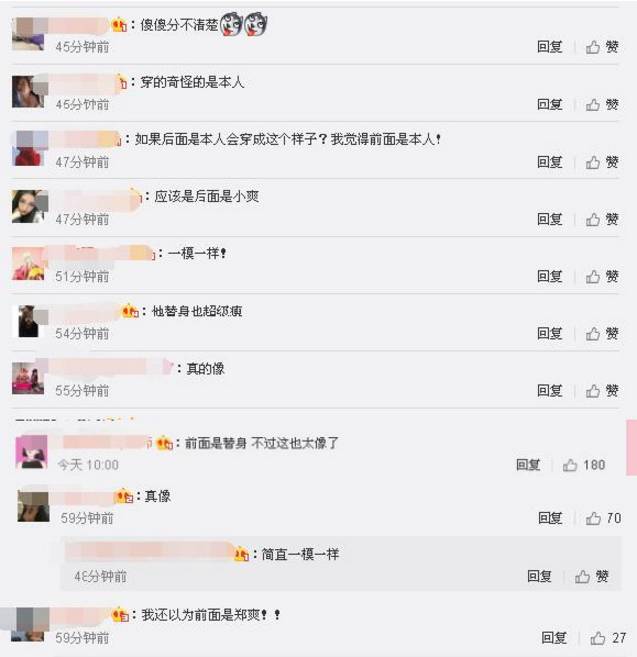Like the comment '傻傻分不清楚'
This screenshot has height=657, width=637.
coord(602,47)
